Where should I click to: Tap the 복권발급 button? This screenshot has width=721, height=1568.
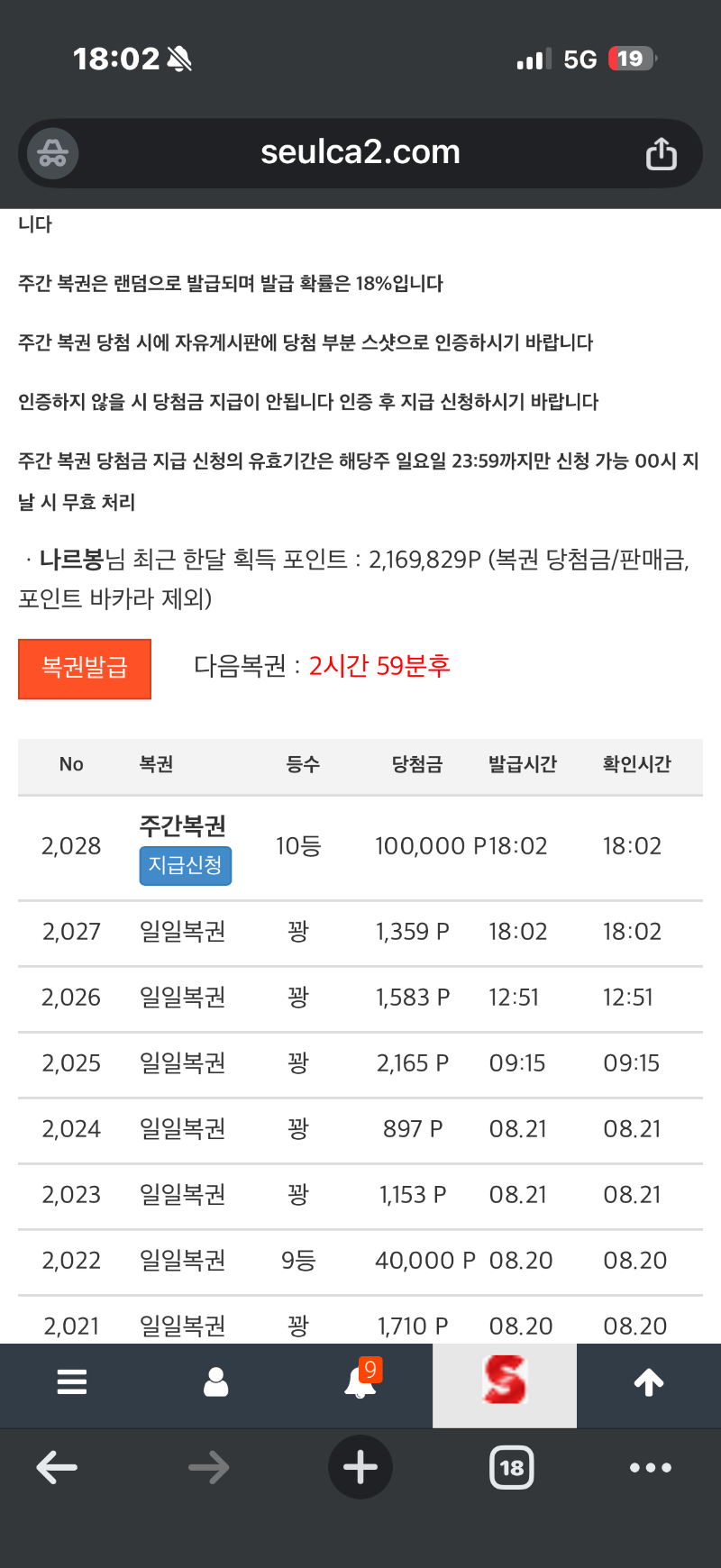pyautogui.click(x=85, y=669)
